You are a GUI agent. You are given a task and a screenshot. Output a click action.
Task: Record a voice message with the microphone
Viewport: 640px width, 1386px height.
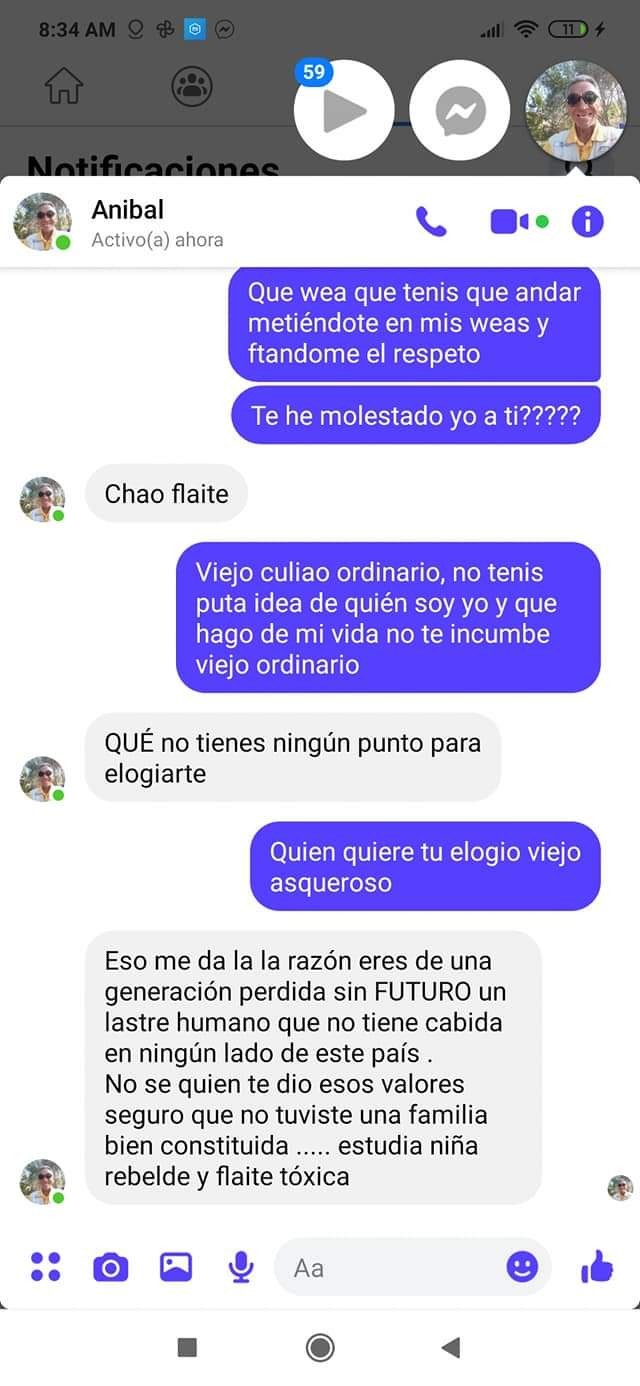(x=240, y=1267)
